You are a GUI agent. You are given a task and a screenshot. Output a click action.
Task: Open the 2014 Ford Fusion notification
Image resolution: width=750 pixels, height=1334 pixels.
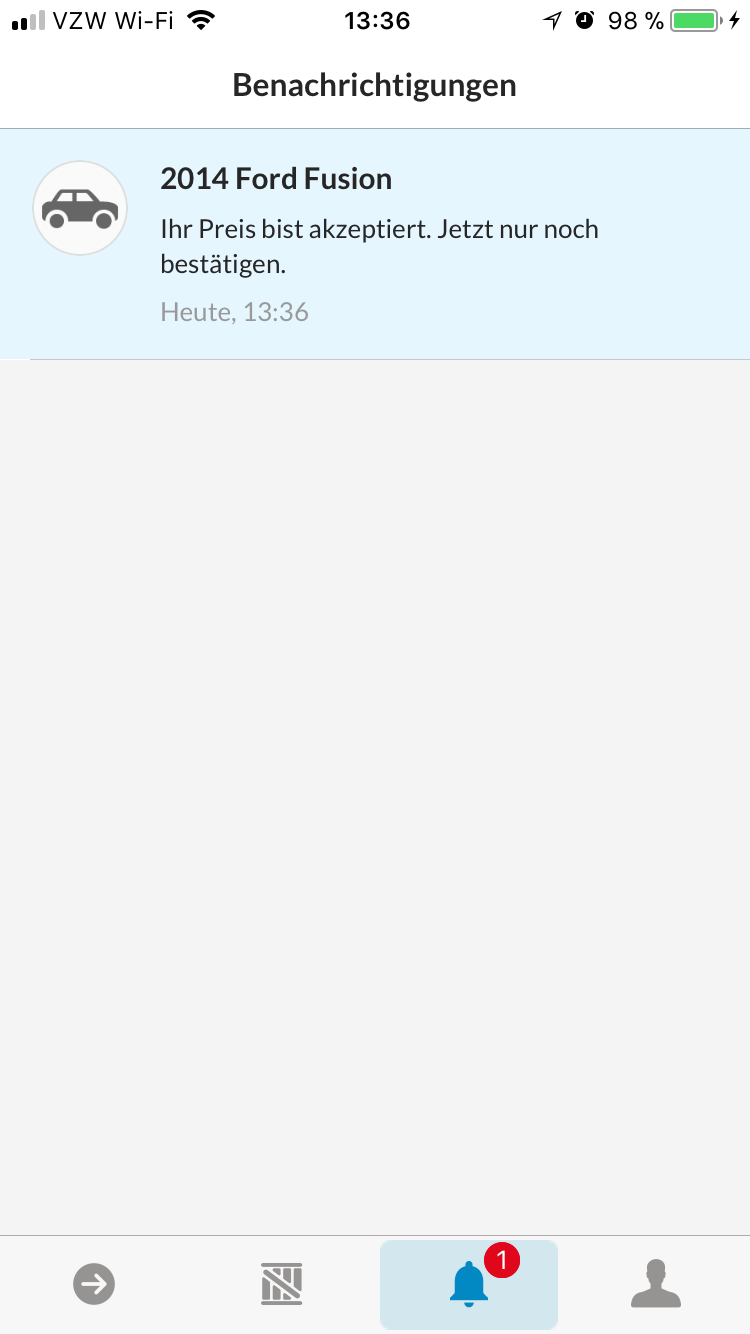click(x=375, y=244)
